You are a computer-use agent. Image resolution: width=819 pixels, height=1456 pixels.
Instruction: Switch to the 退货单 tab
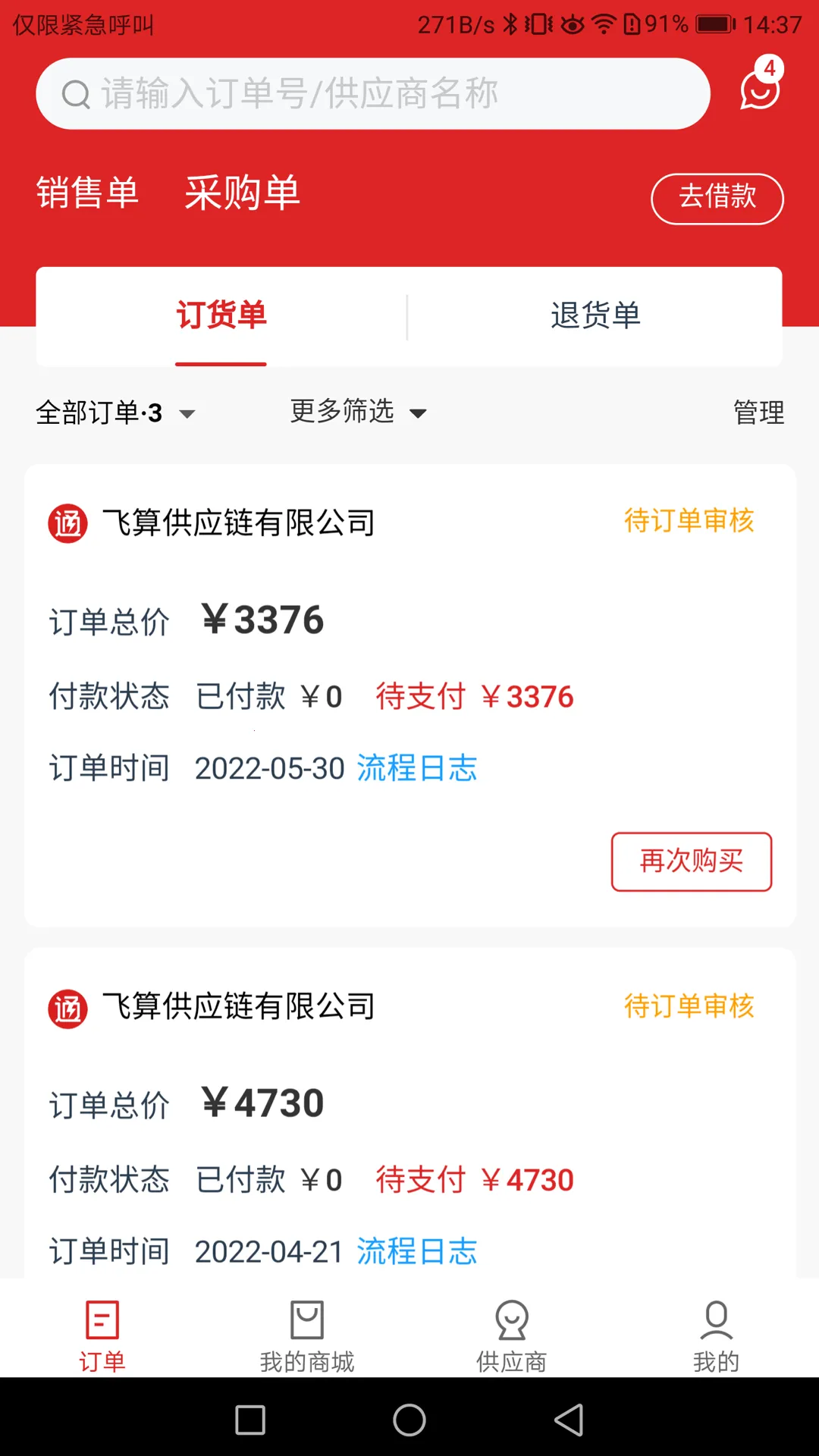[x=596, y=316]
